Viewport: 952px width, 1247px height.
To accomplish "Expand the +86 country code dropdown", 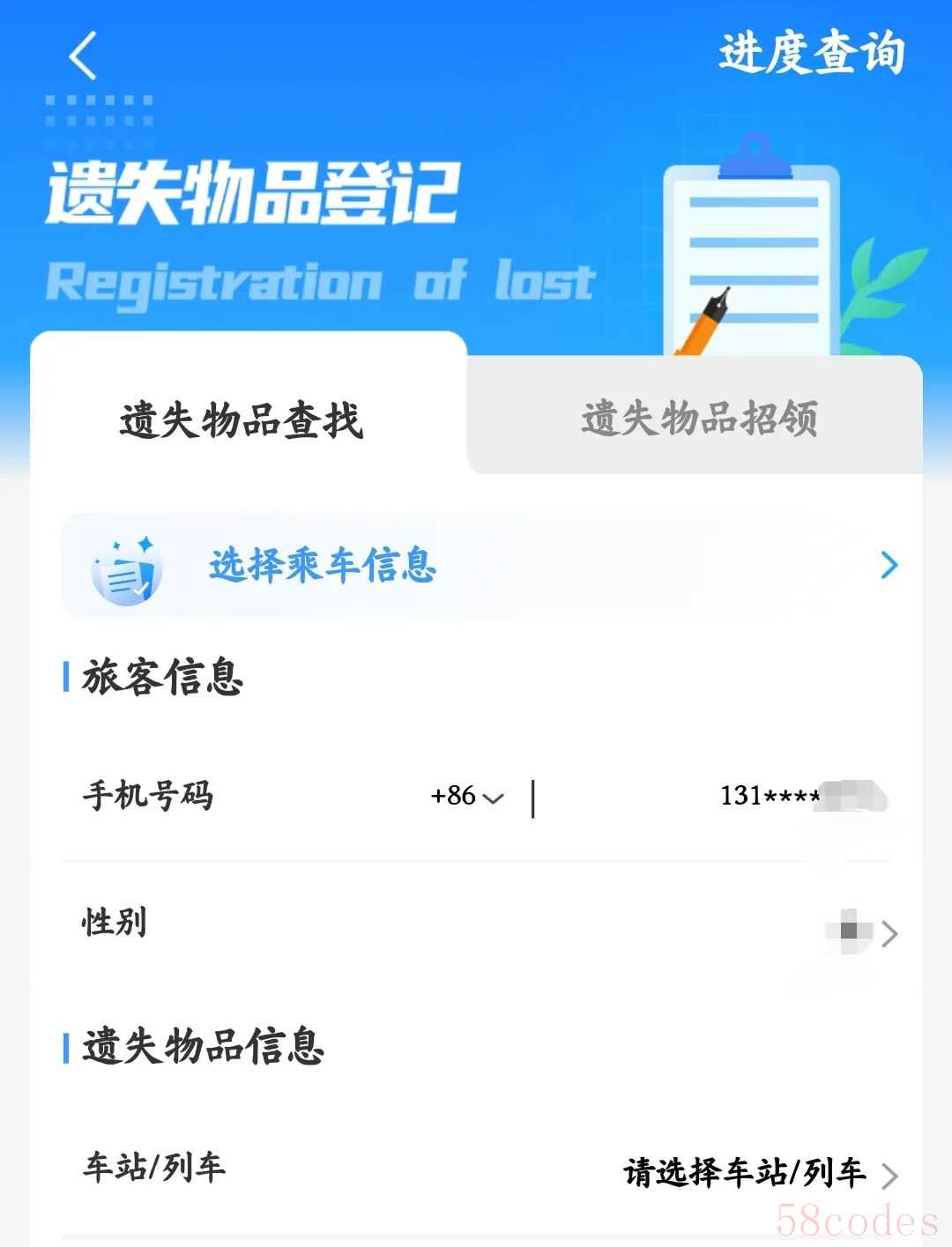I will 467,797.
